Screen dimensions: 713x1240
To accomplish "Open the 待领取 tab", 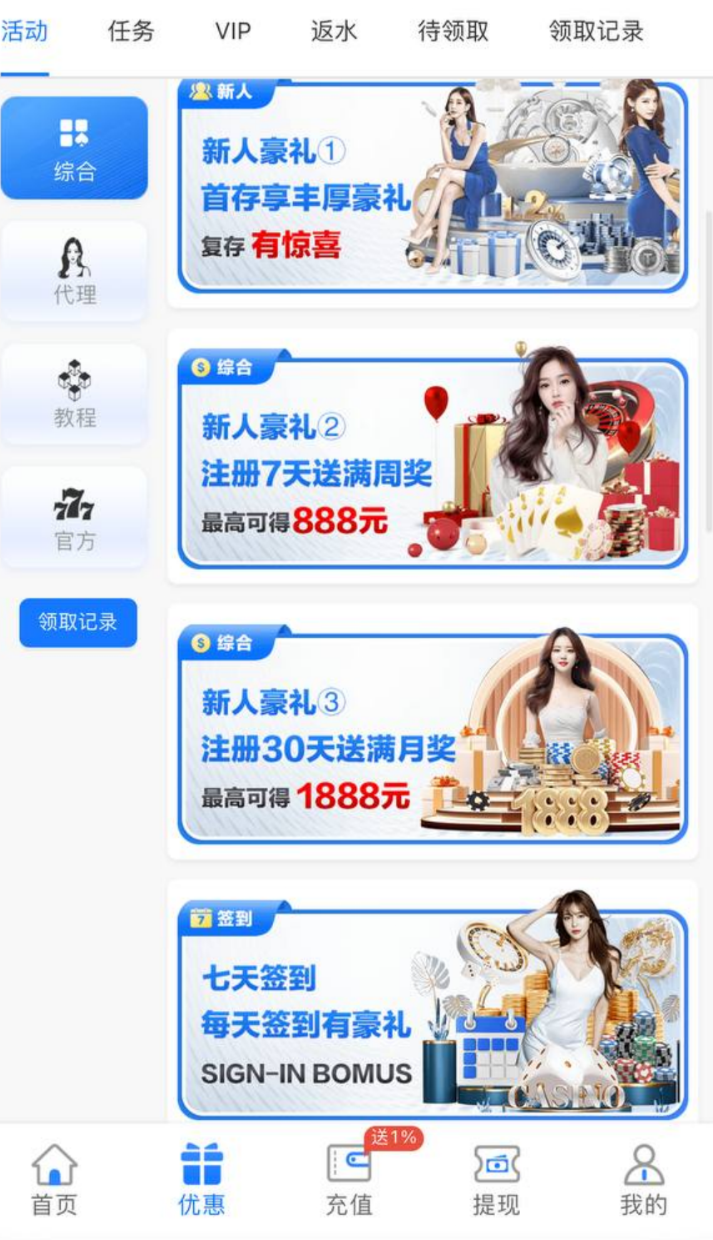I will (x=453, y=32).
